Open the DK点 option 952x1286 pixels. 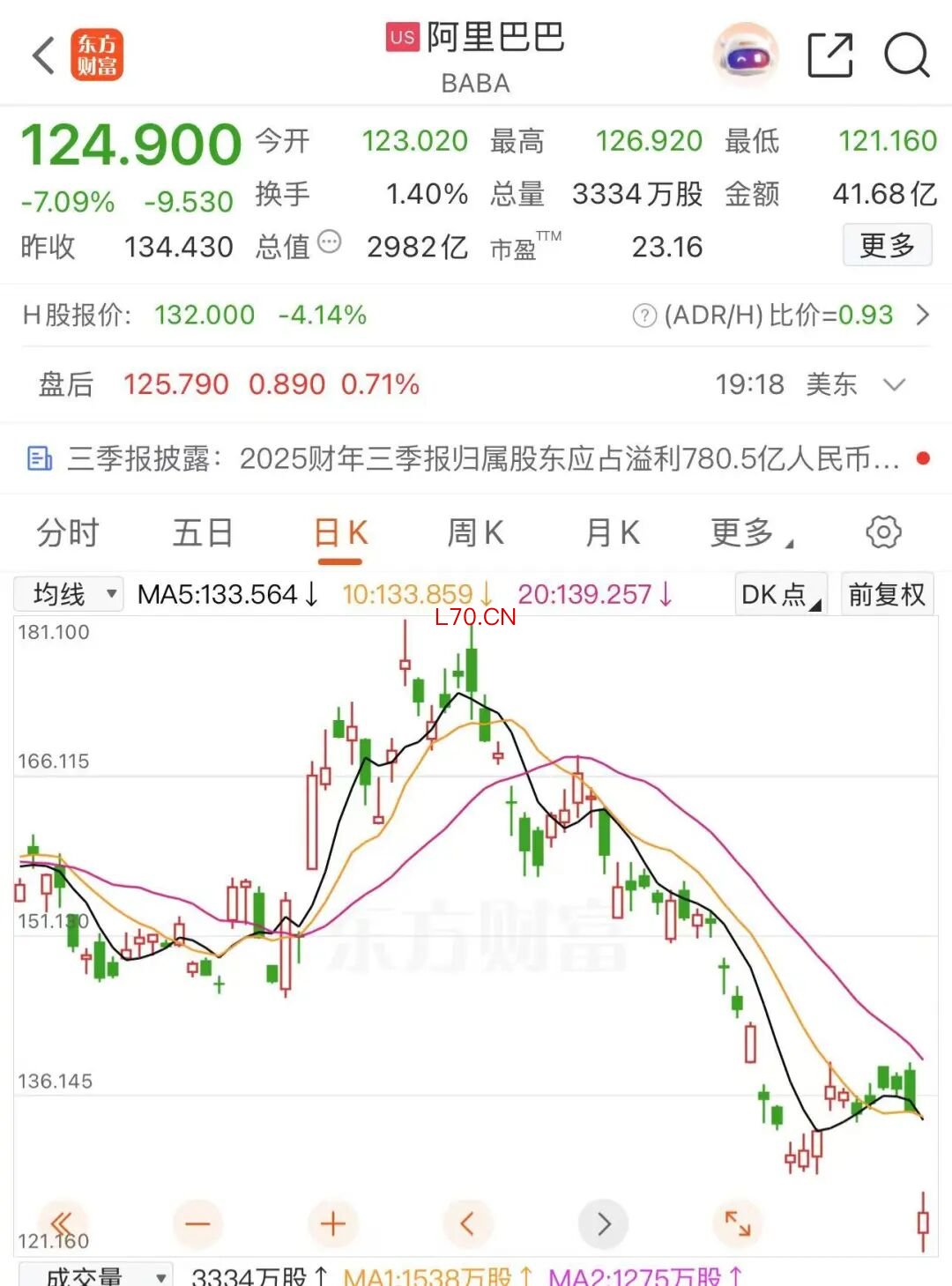click(x=780, y=594)
